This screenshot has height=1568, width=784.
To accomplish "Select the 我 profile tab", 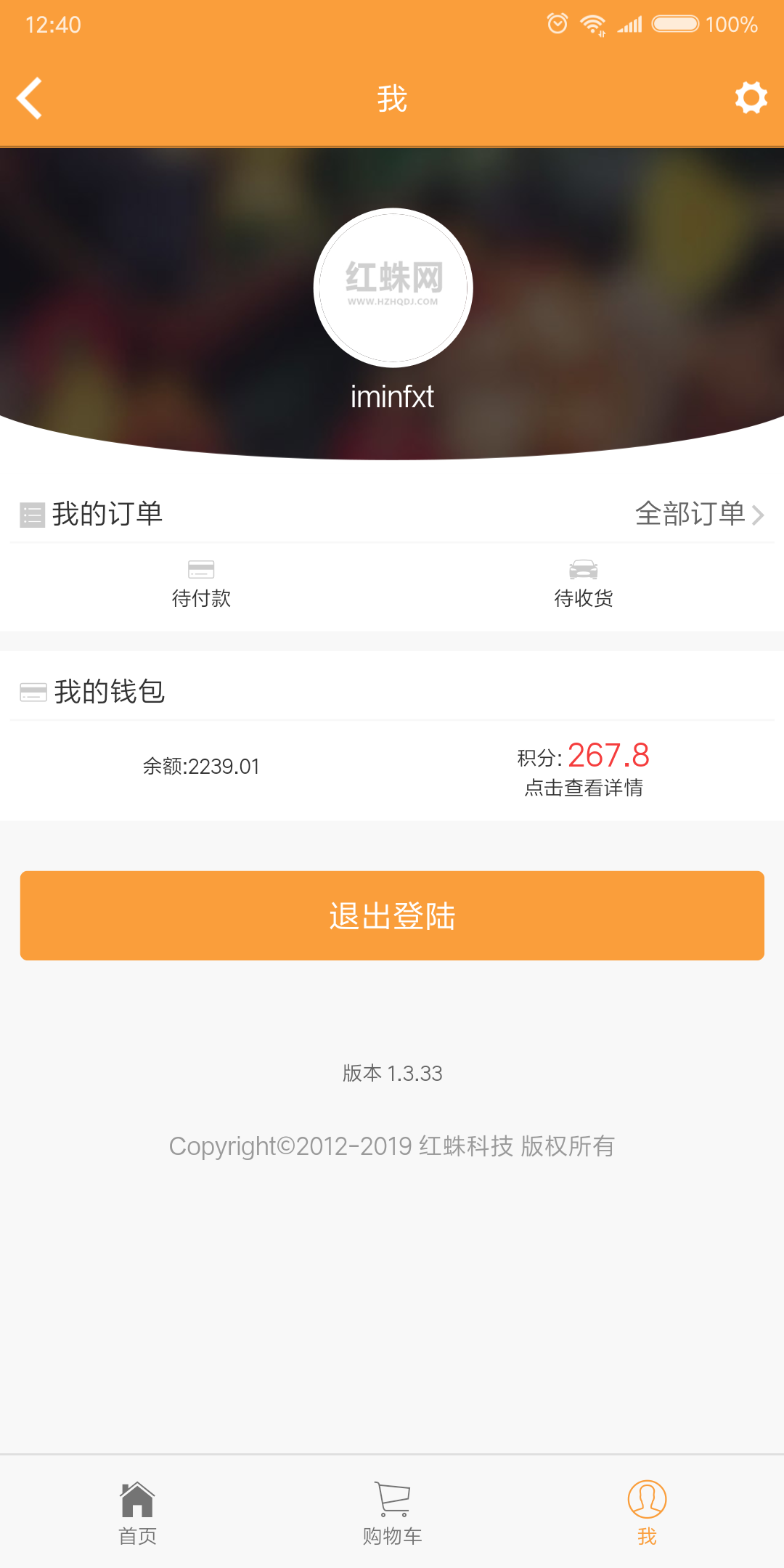I will pos(647,1513).
